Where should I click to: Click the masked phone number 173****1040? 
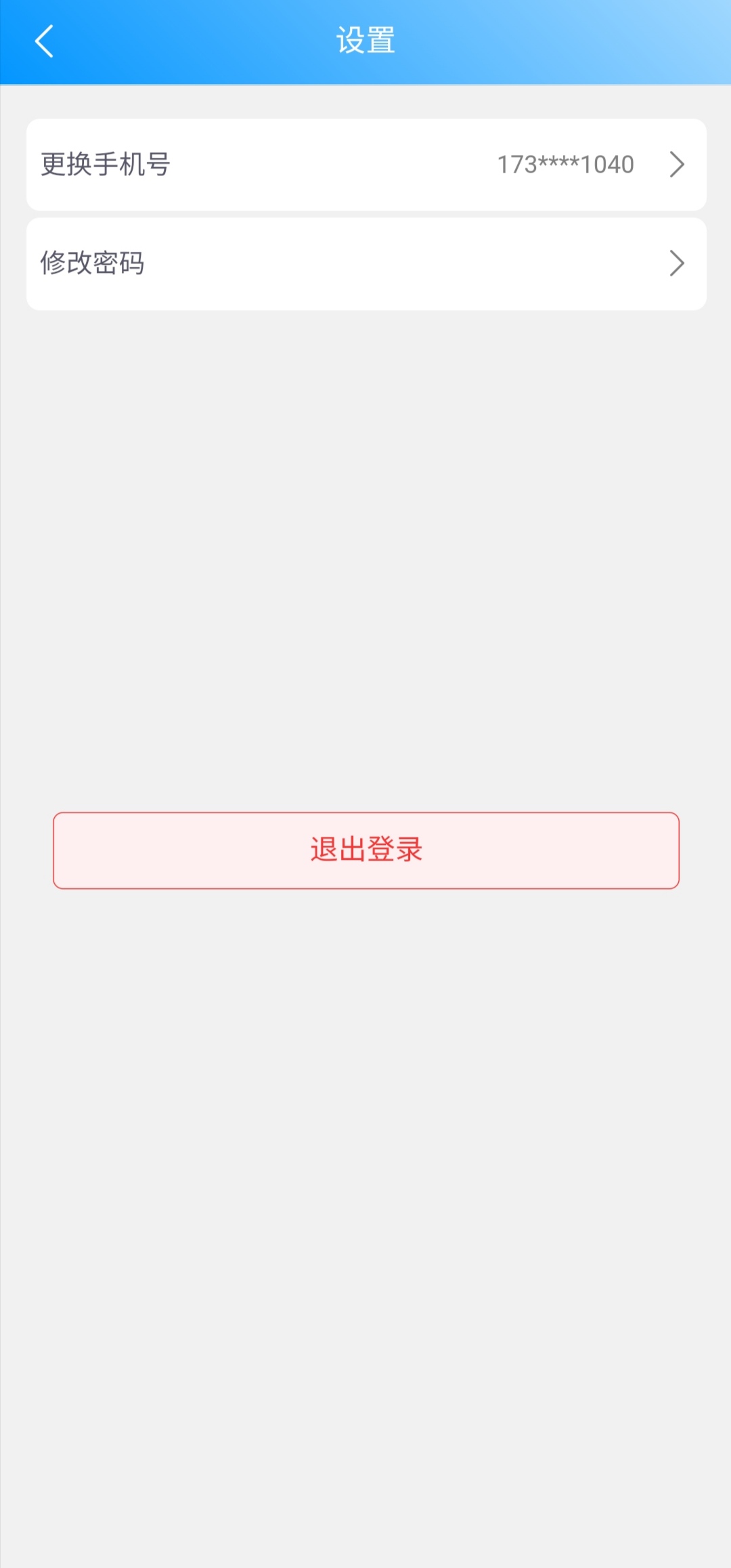coord(564,165)
